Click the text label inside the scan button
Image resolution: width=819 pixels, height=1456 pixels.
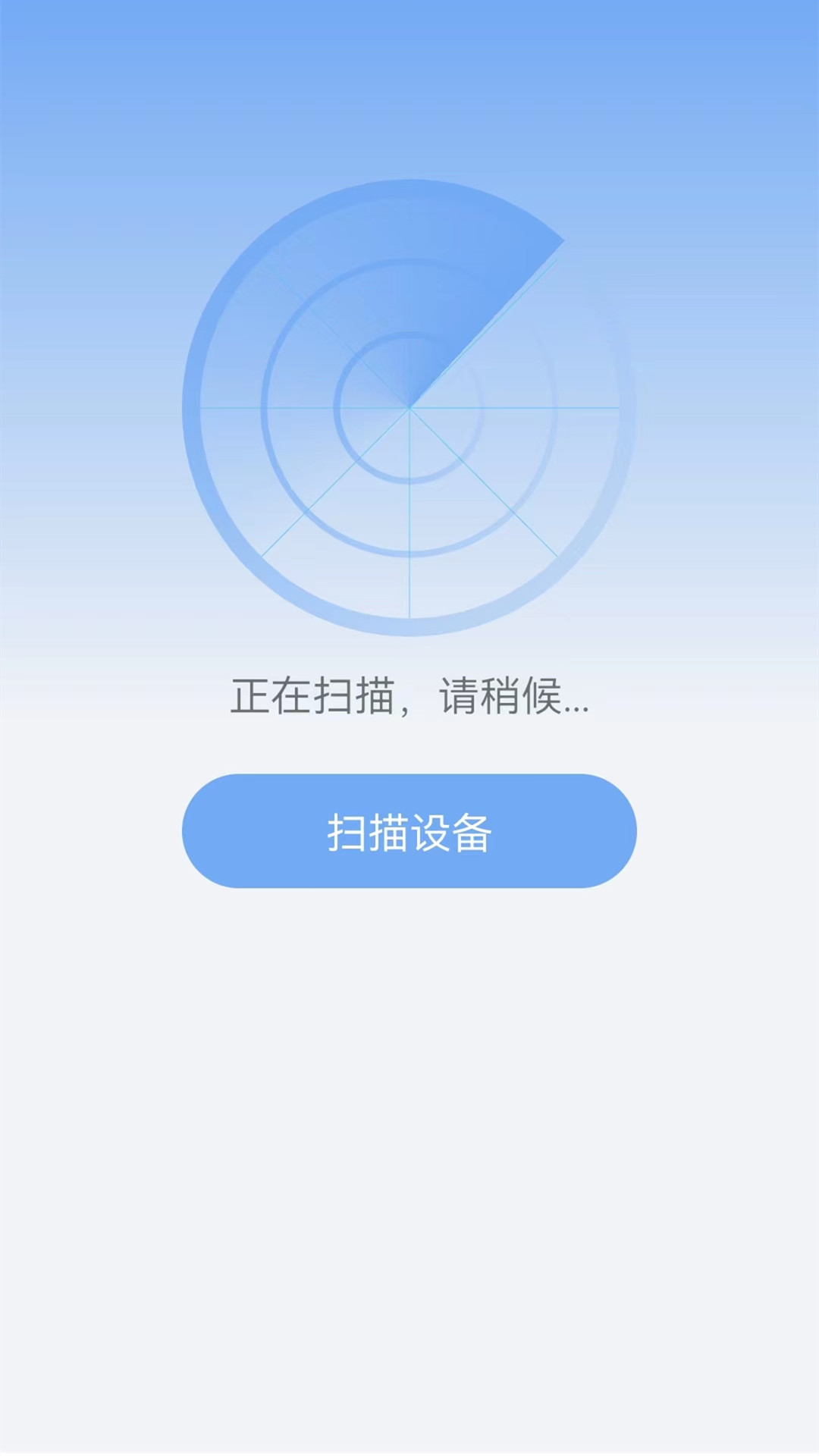pos(409,832)
